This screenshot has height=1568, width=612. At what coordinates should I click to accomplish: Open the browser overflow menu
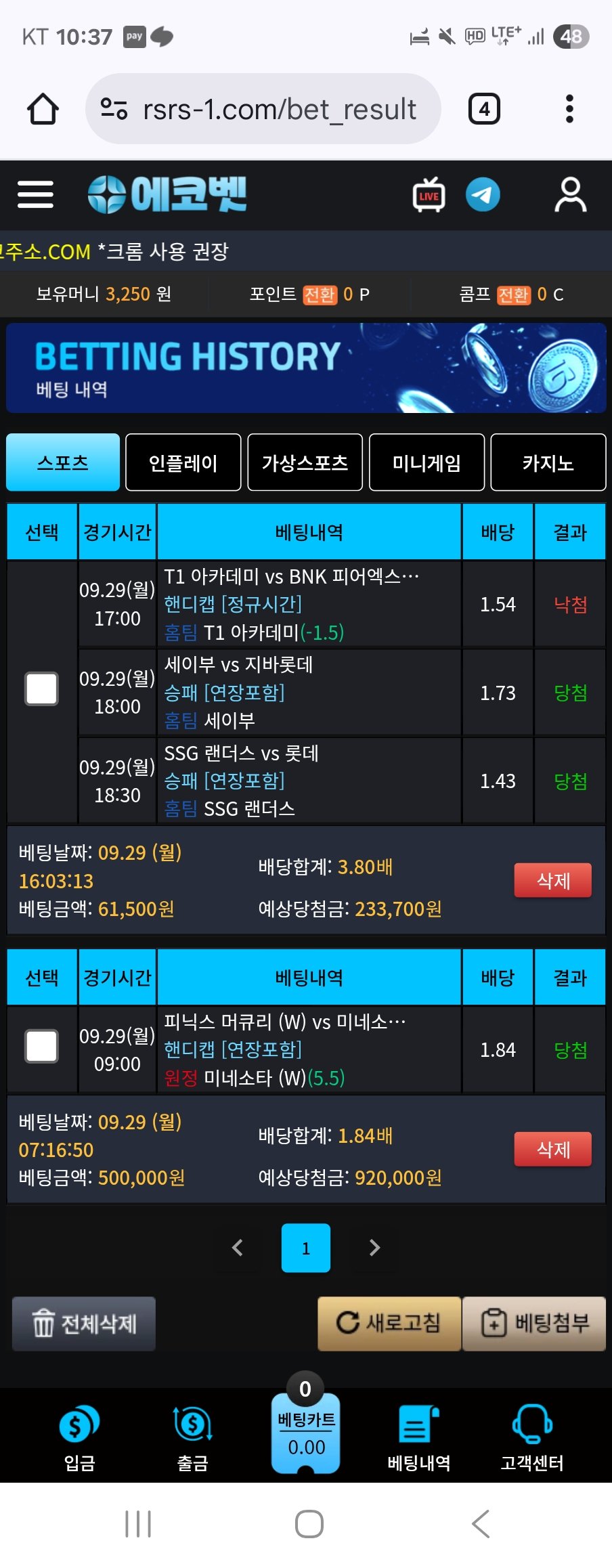point(569,109)
